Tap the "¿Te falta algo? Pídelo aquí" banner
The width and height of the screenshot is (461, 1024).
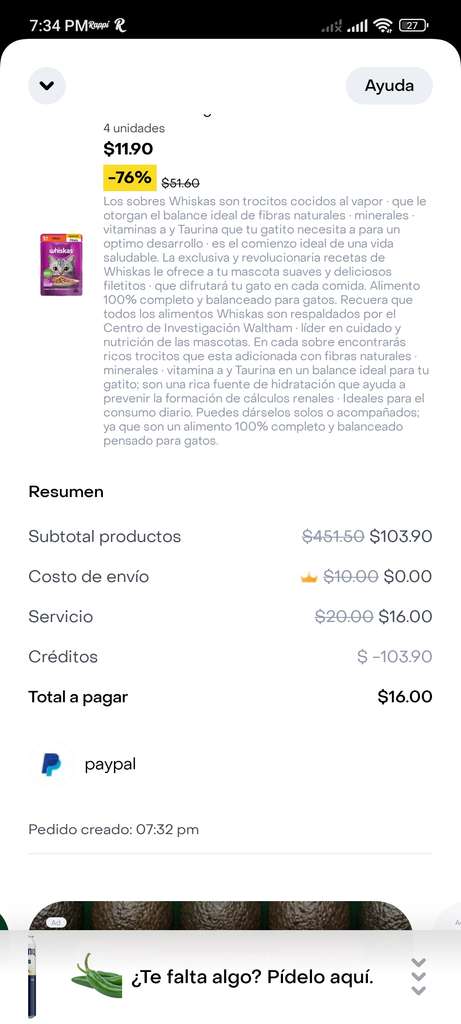point(252,978)
